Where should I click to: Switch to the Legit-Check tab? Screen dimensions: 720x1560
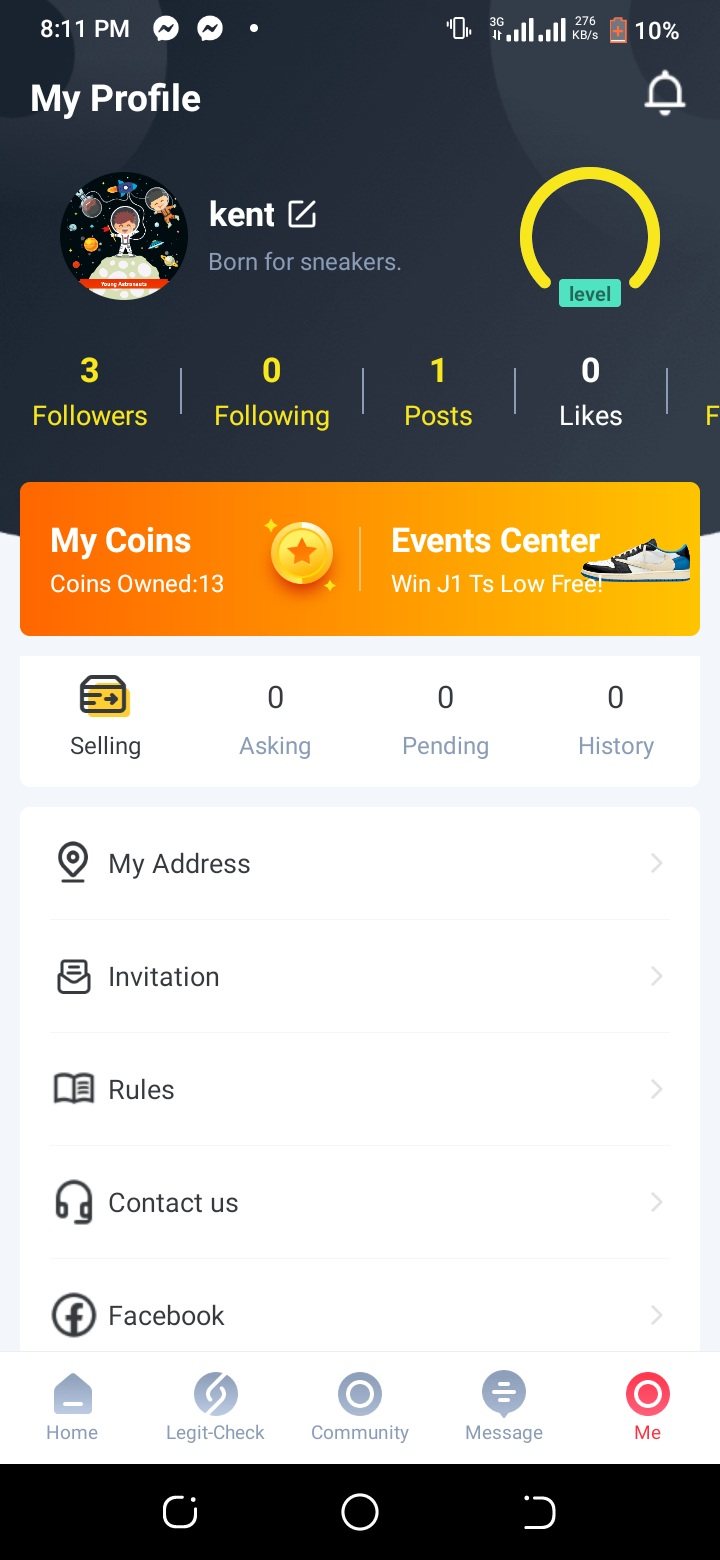215,1407
